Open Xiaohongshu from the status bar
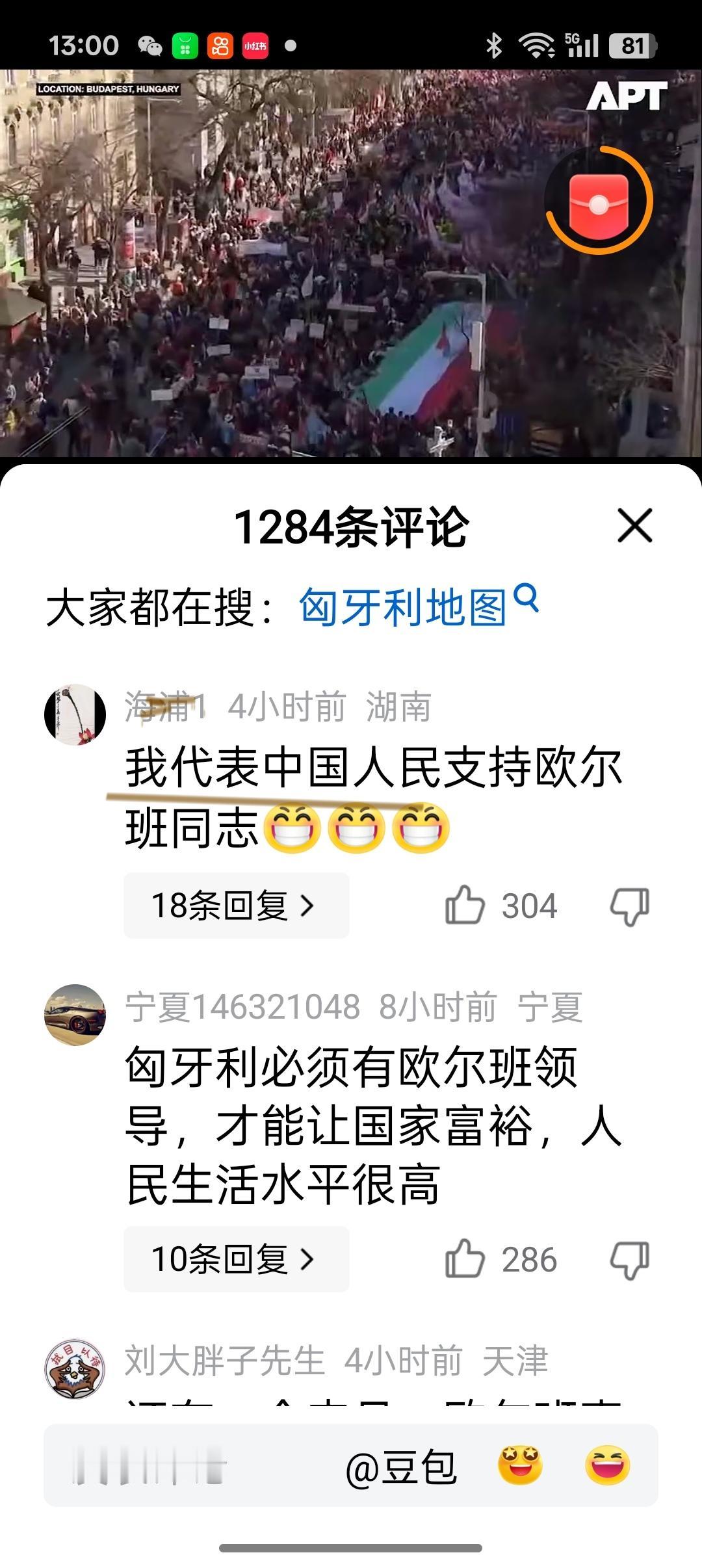This screenshot has width=702, height=1568. point(257,46)
